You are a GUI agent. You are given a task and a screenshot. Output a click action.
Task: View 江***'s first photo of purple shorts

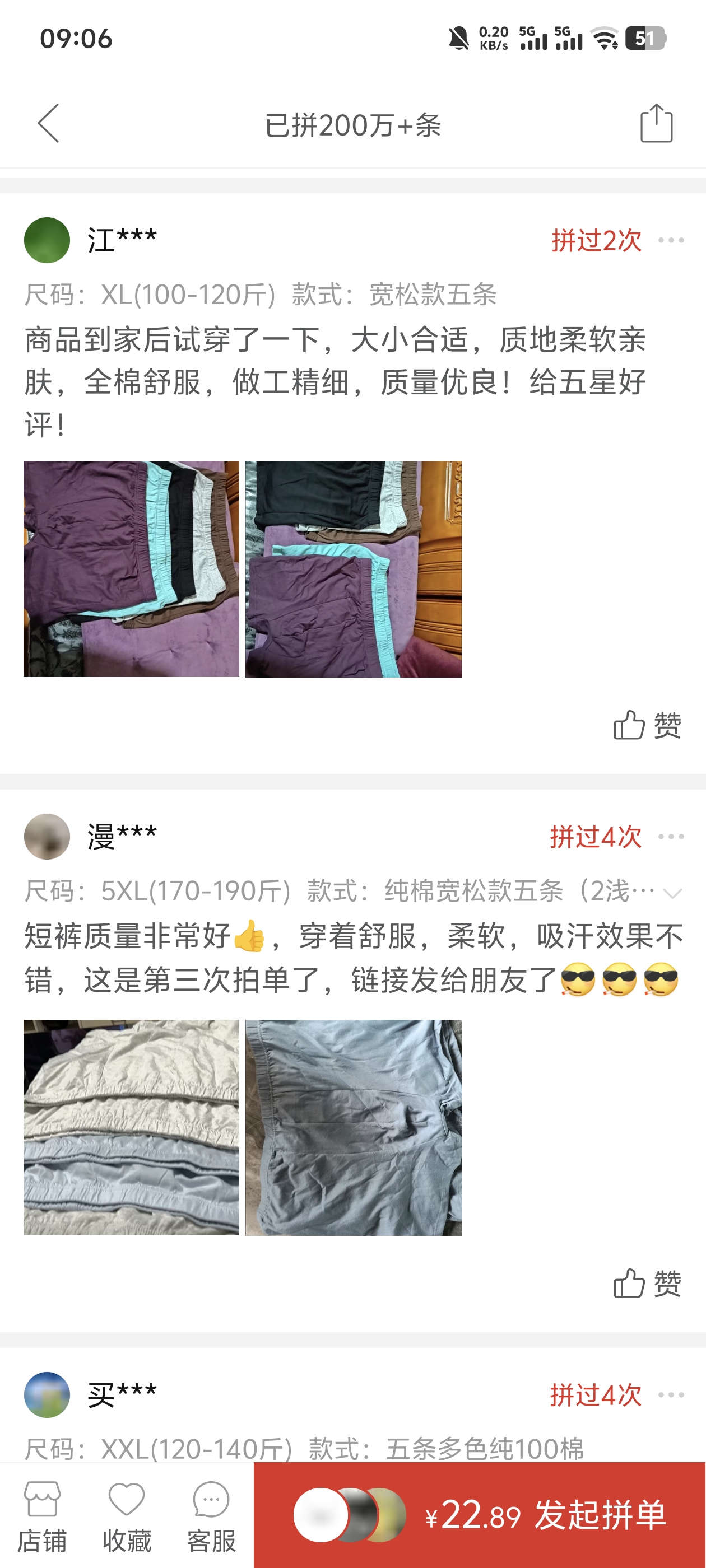[132, 569]
